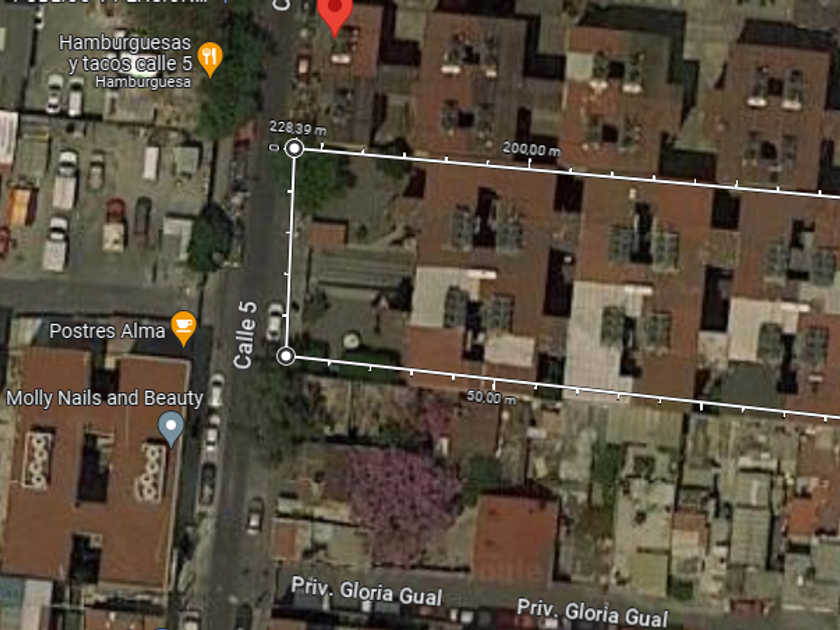The width and height of the screenshot is (840, 630).
Task: Select the Postres Alma cafe marker
Action: 182,327
